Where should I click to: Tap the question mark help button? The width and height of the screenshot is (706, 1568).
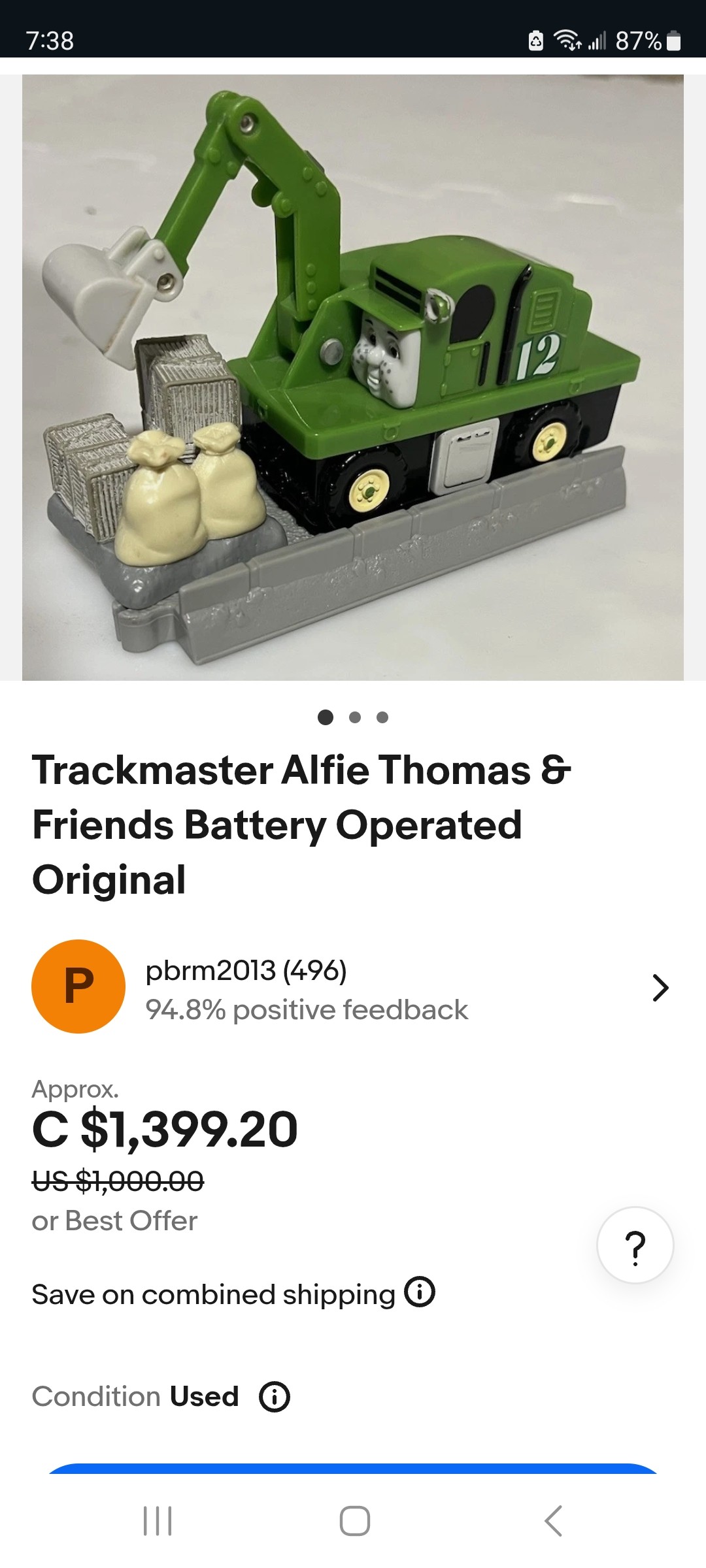[635, 1245]
